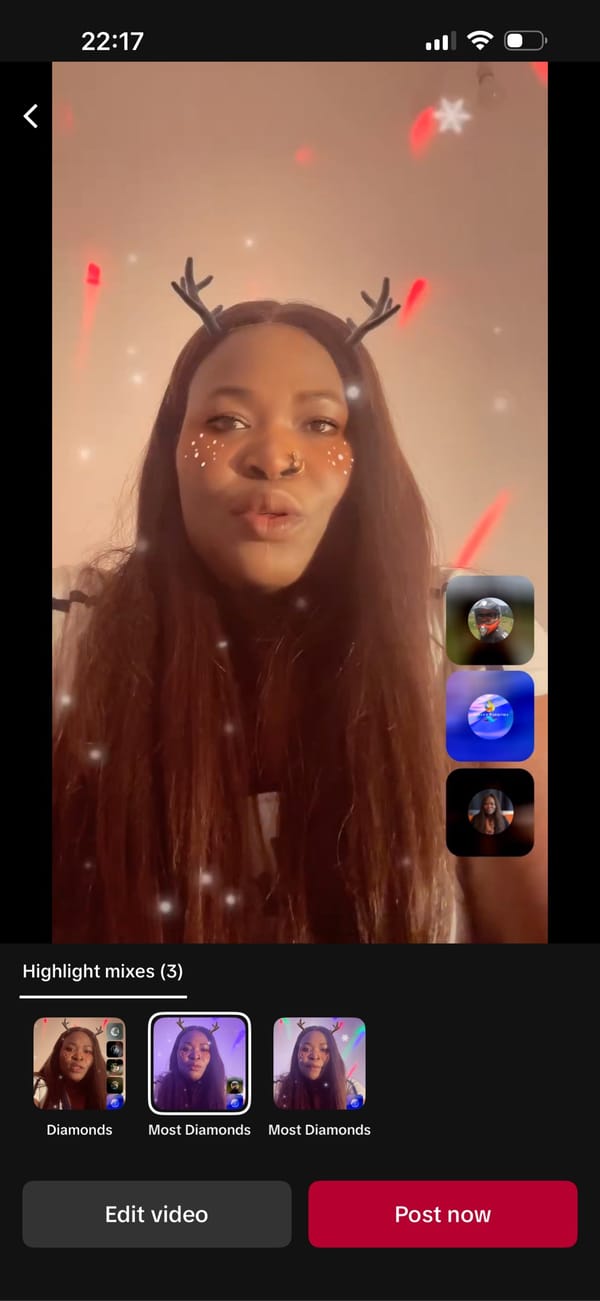Image resolution: width=600 pixels, height=1301 pixels.
Task: Go back using the top-left arrow
Action: [31, 117]
